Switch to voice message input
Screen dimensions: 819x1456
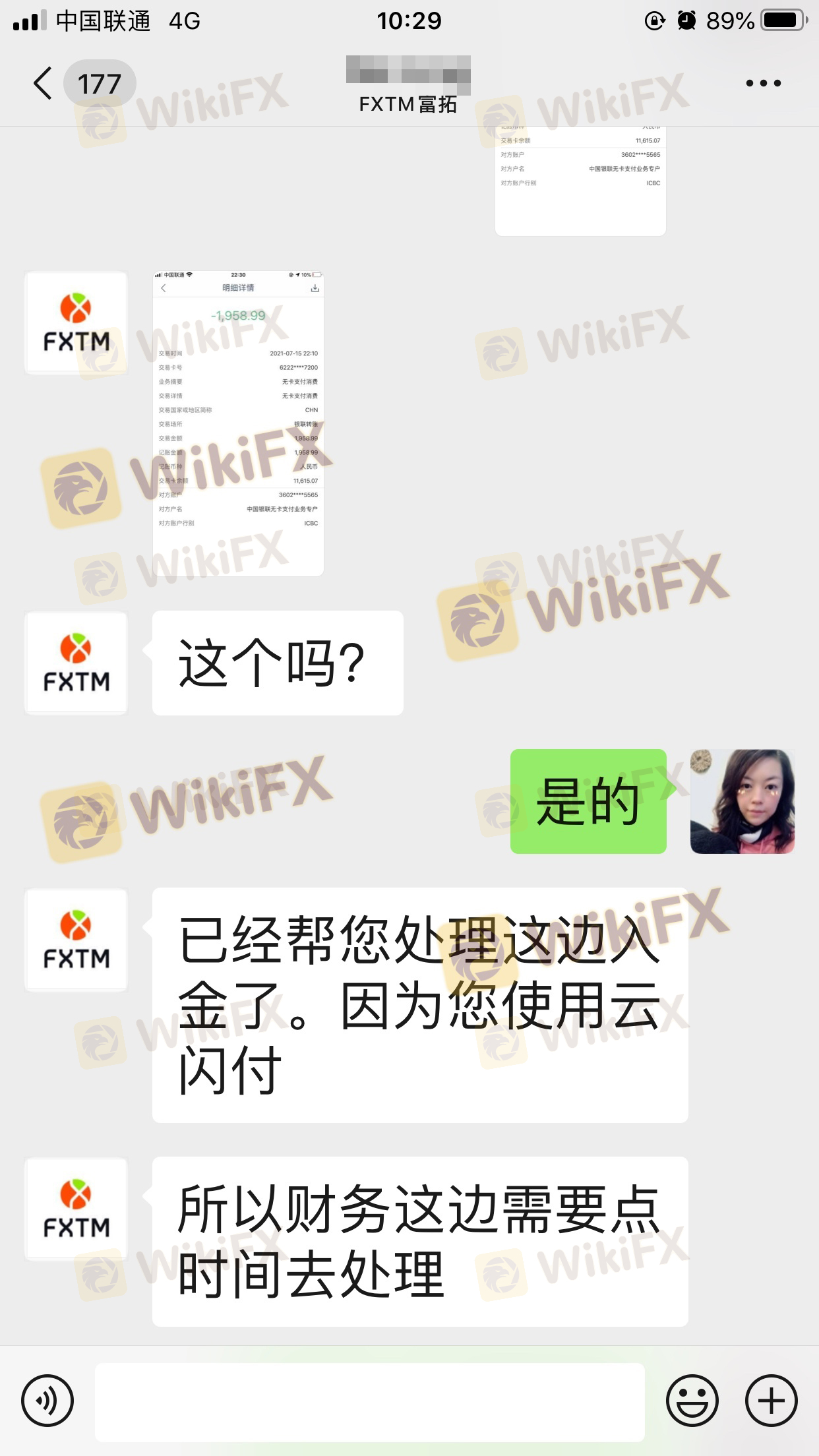pos(47,1401)
